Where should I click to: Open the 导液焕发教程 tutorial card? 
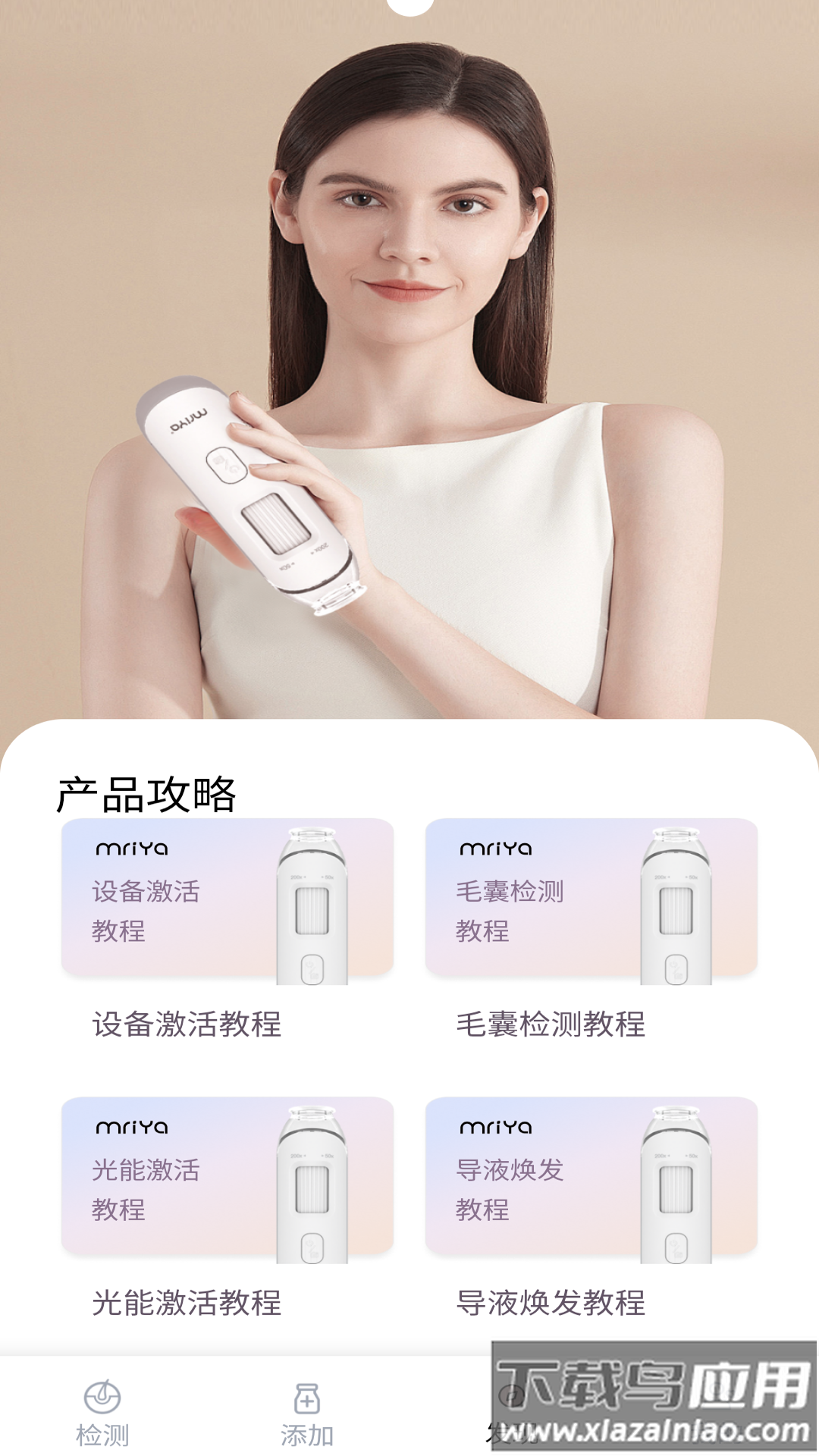[591, 1177]
